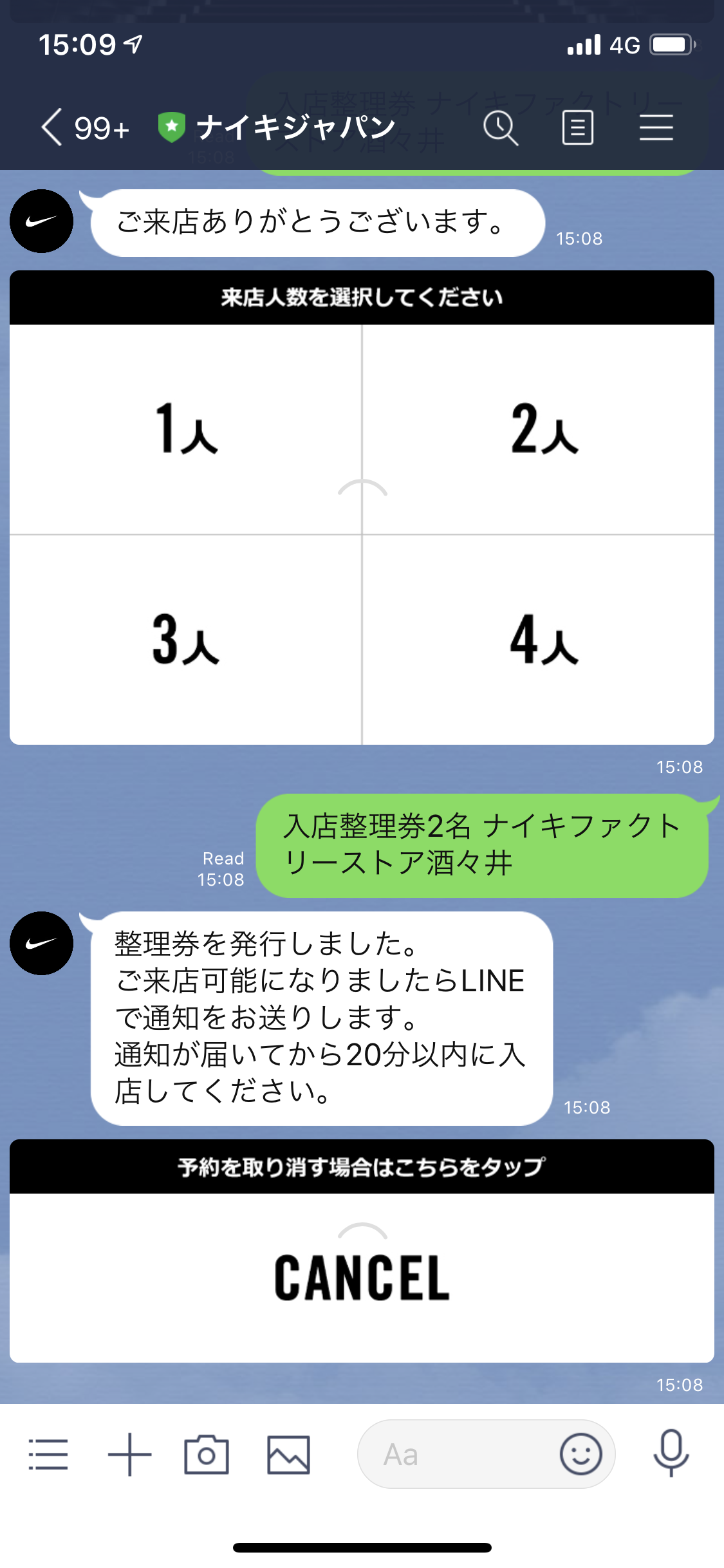
Task: Search within the ナイキジャパン chat
Action: 501,127
